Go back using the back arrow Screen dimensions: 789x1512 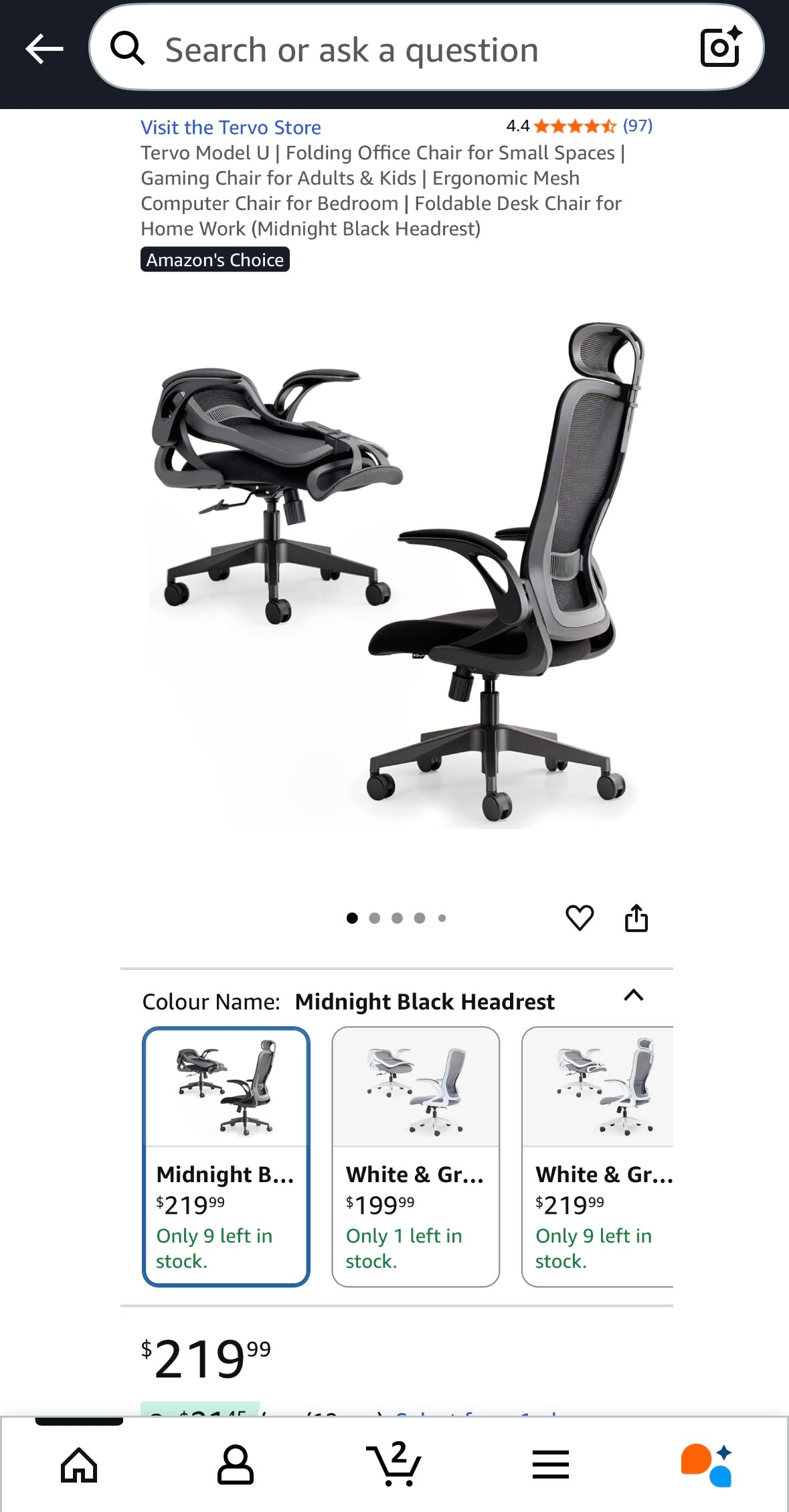point(44,48)
